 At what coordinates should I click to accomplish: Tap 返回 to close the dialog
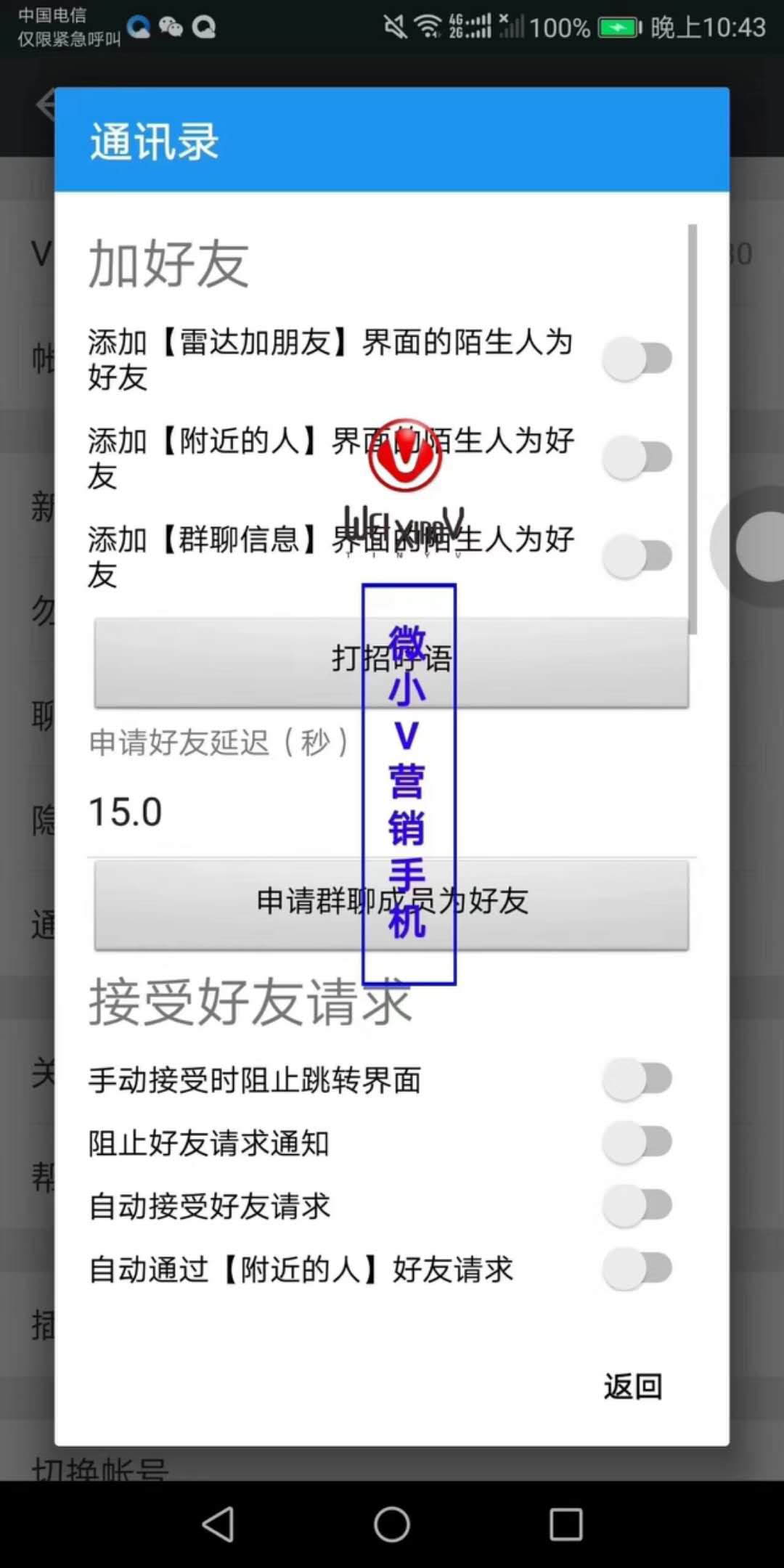633,1387
